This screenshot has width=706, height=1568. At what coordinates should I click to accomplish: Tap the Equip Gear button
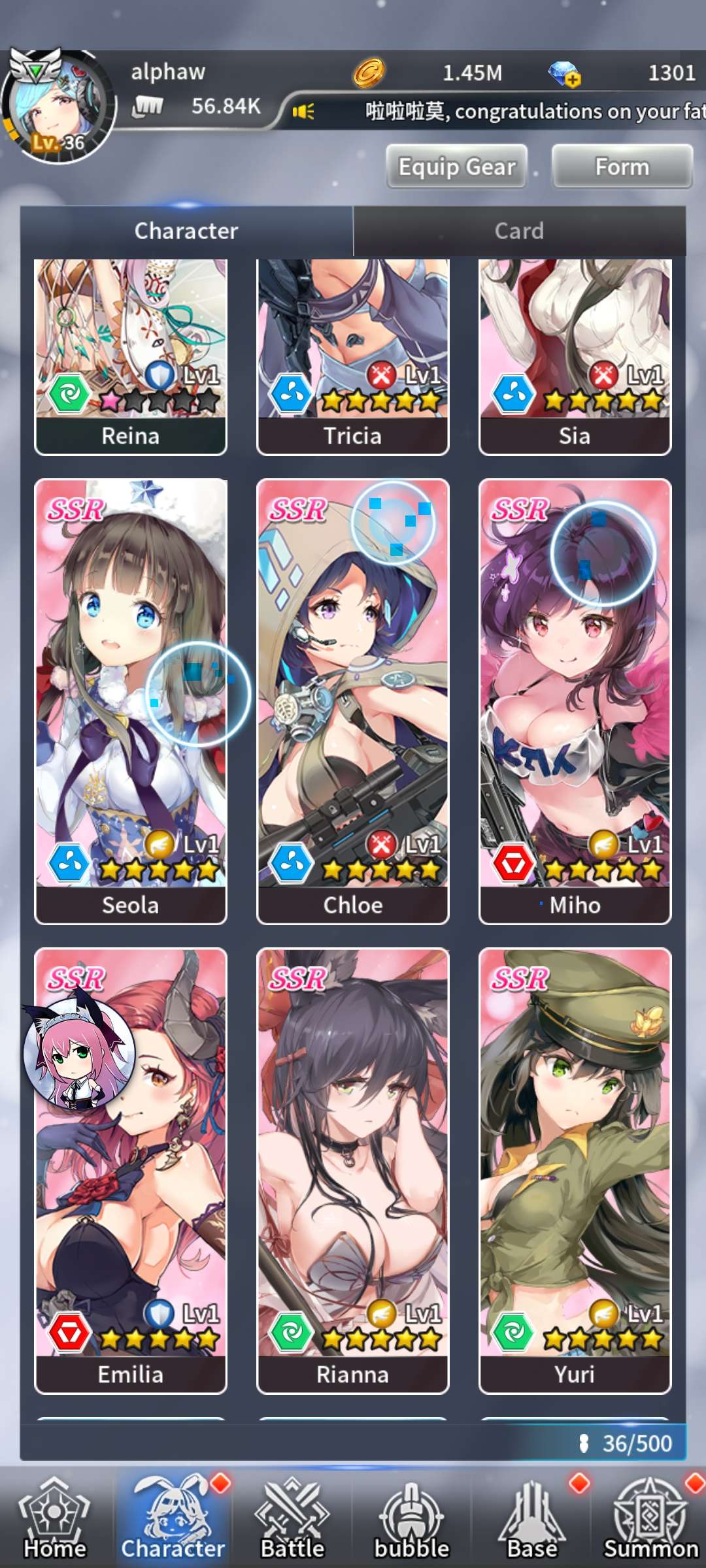[x=457, y=167]
